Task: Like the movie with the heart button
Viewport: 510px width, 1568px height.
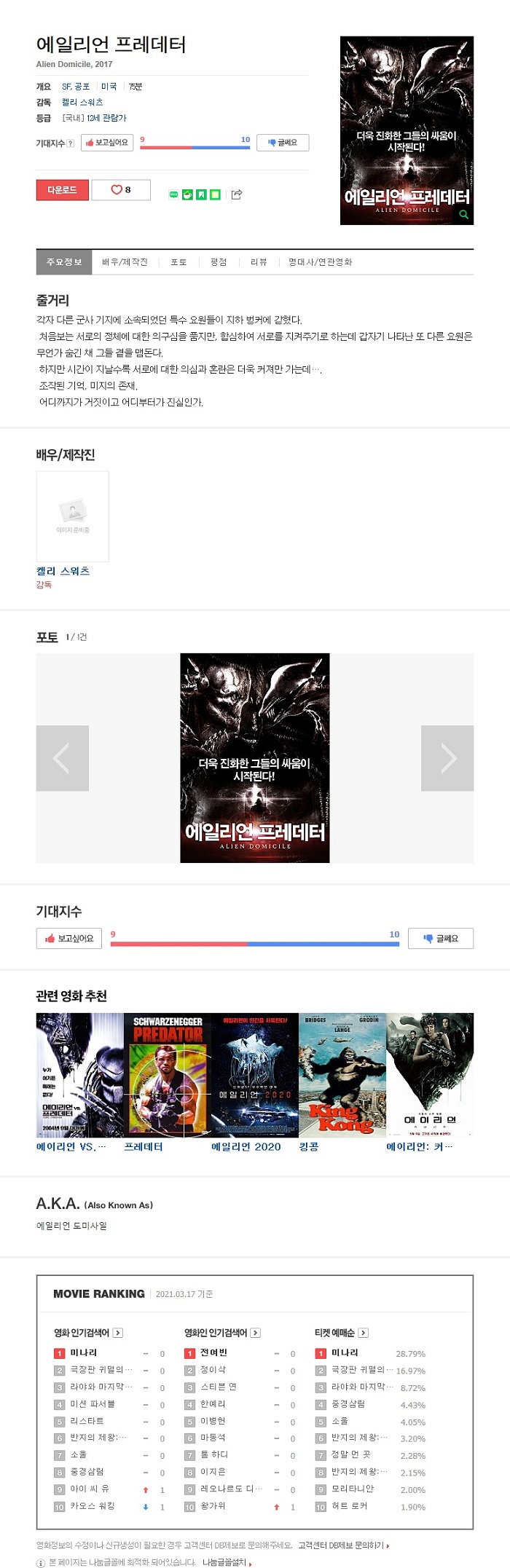Action: tap(121, 190)
